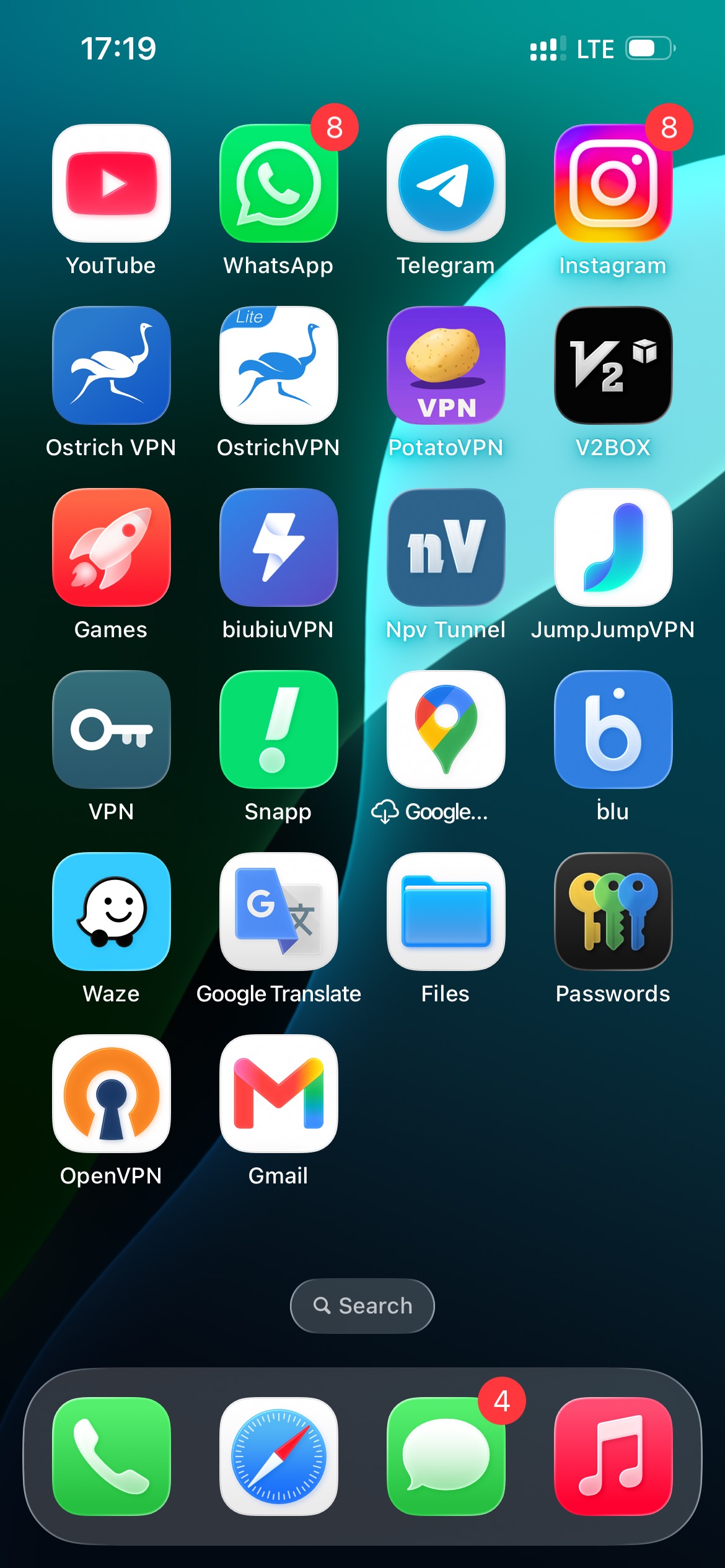Open Telegram

pyautogui.click(x=446, y=183)
